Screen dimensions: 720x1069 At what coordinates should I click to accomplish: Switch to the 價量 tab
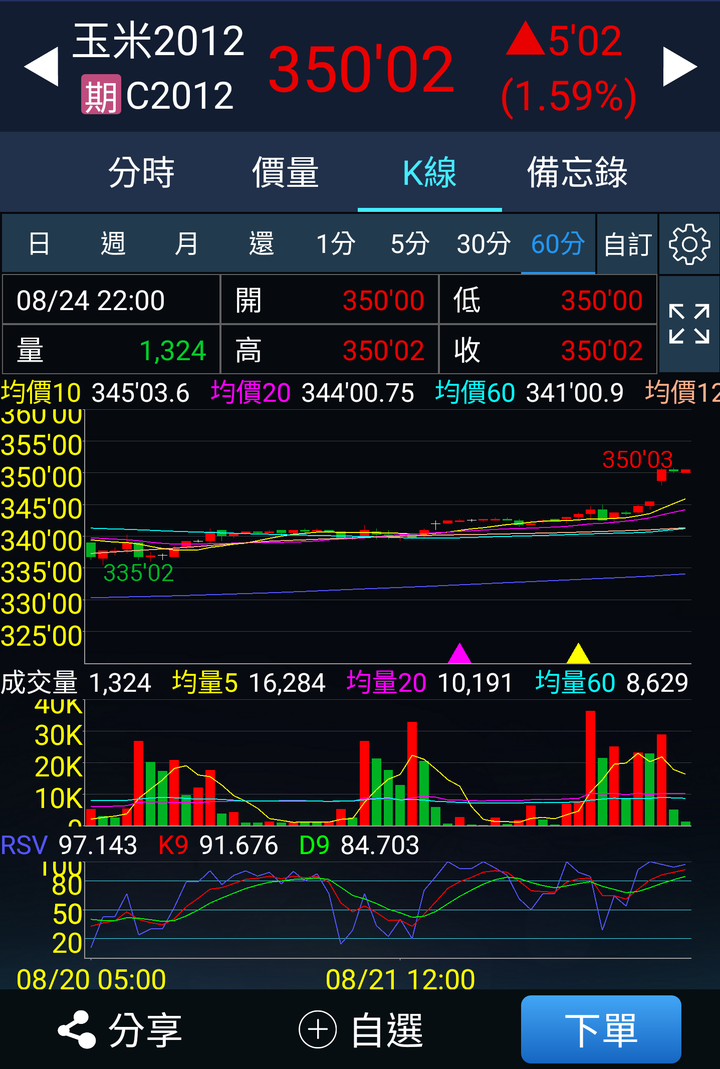pyautogui.click(x=285, y=173)
